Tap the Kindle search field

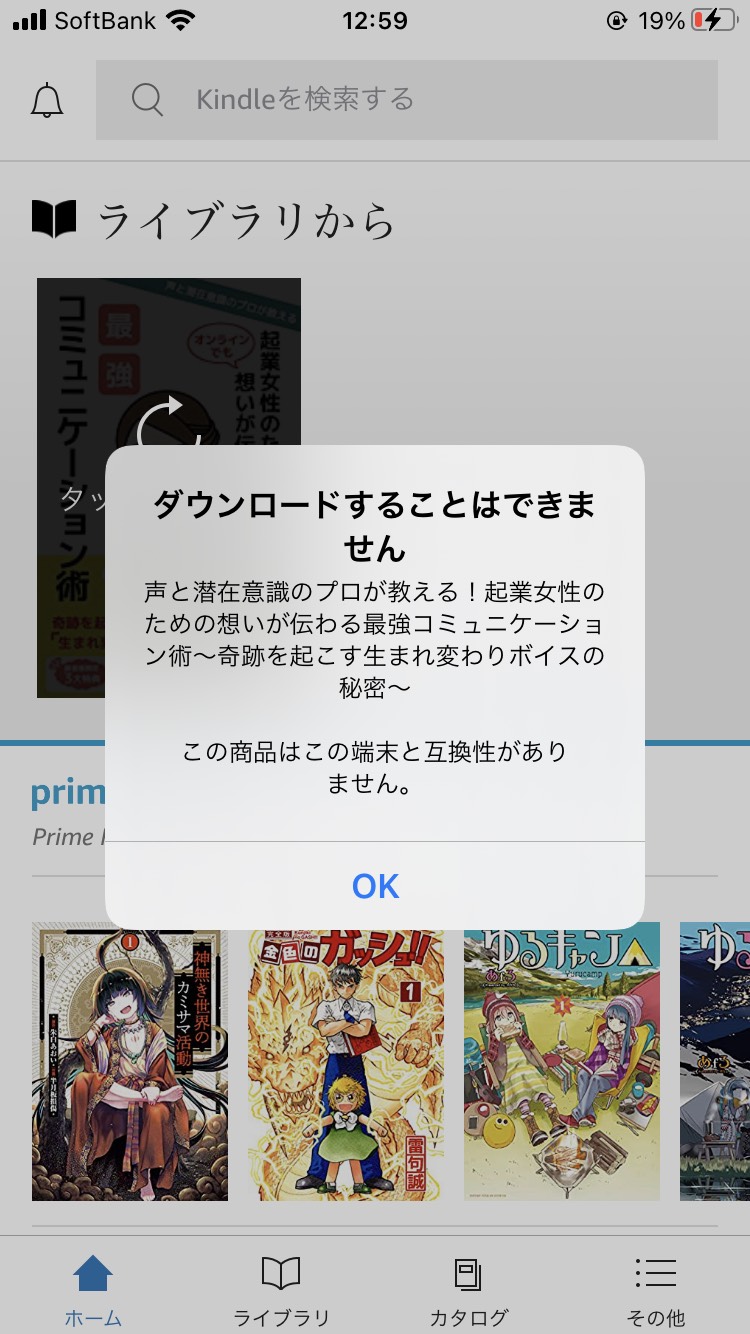click(407, 100)
